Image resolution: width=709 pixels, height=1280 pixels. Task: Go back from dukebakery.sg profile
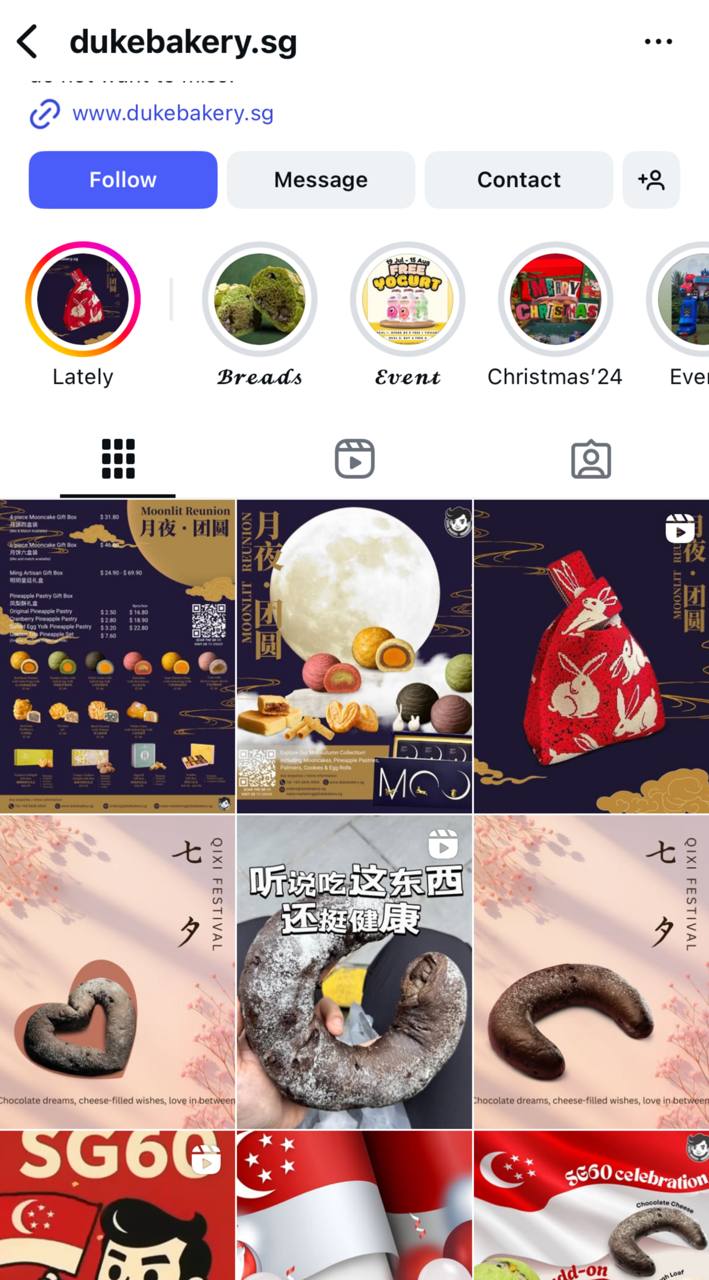27,42
